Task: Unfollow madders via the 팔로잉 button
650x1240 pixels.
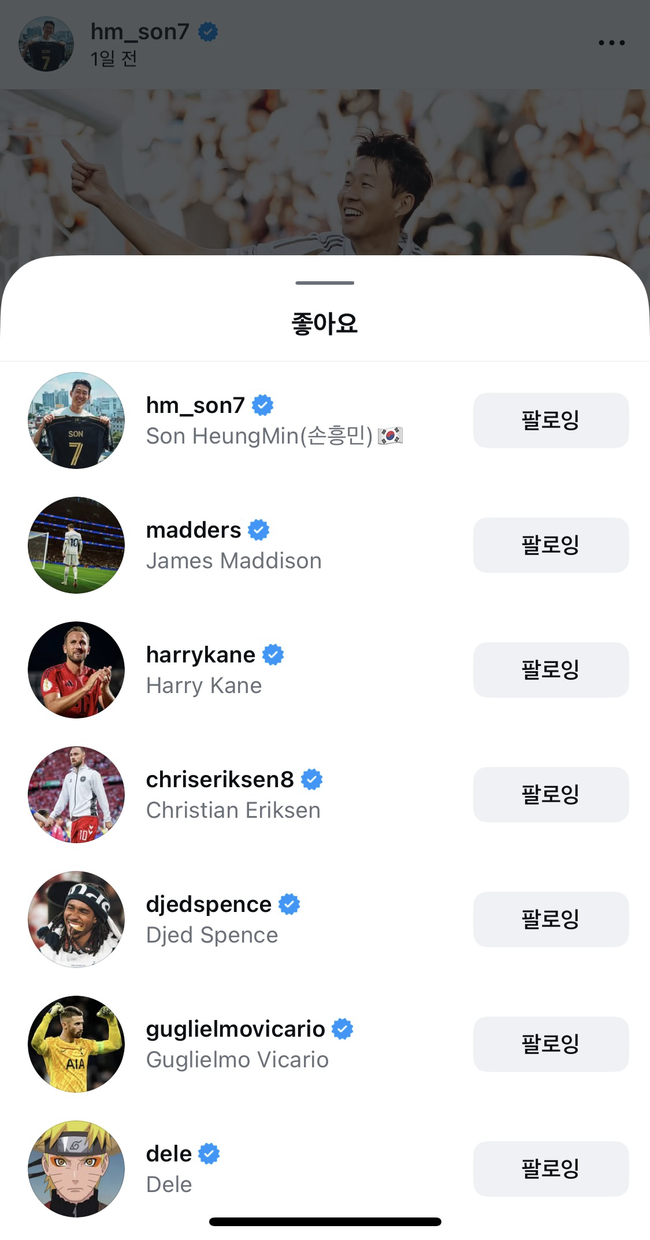Action: 550,545
